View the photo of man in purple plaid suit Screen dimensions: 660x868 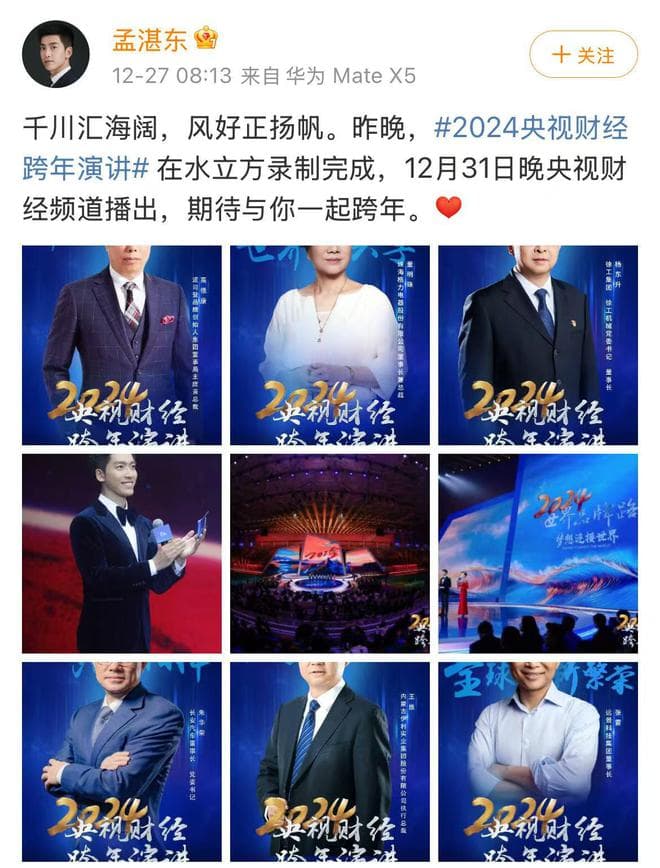(x=122, y=345)
